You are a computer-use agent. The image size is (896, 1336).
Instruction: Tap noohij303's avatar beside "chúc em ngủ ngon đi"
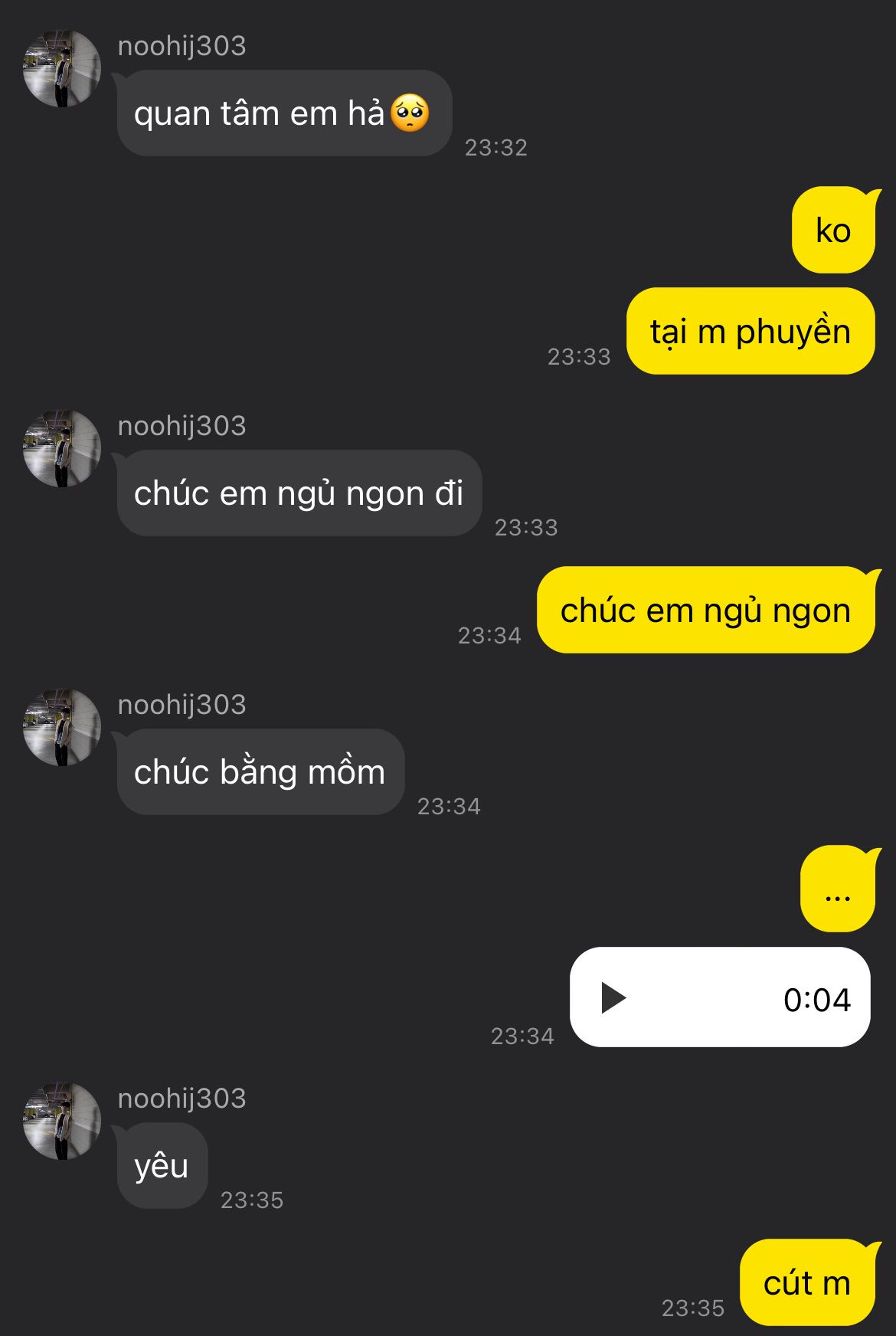click(62, 449)
